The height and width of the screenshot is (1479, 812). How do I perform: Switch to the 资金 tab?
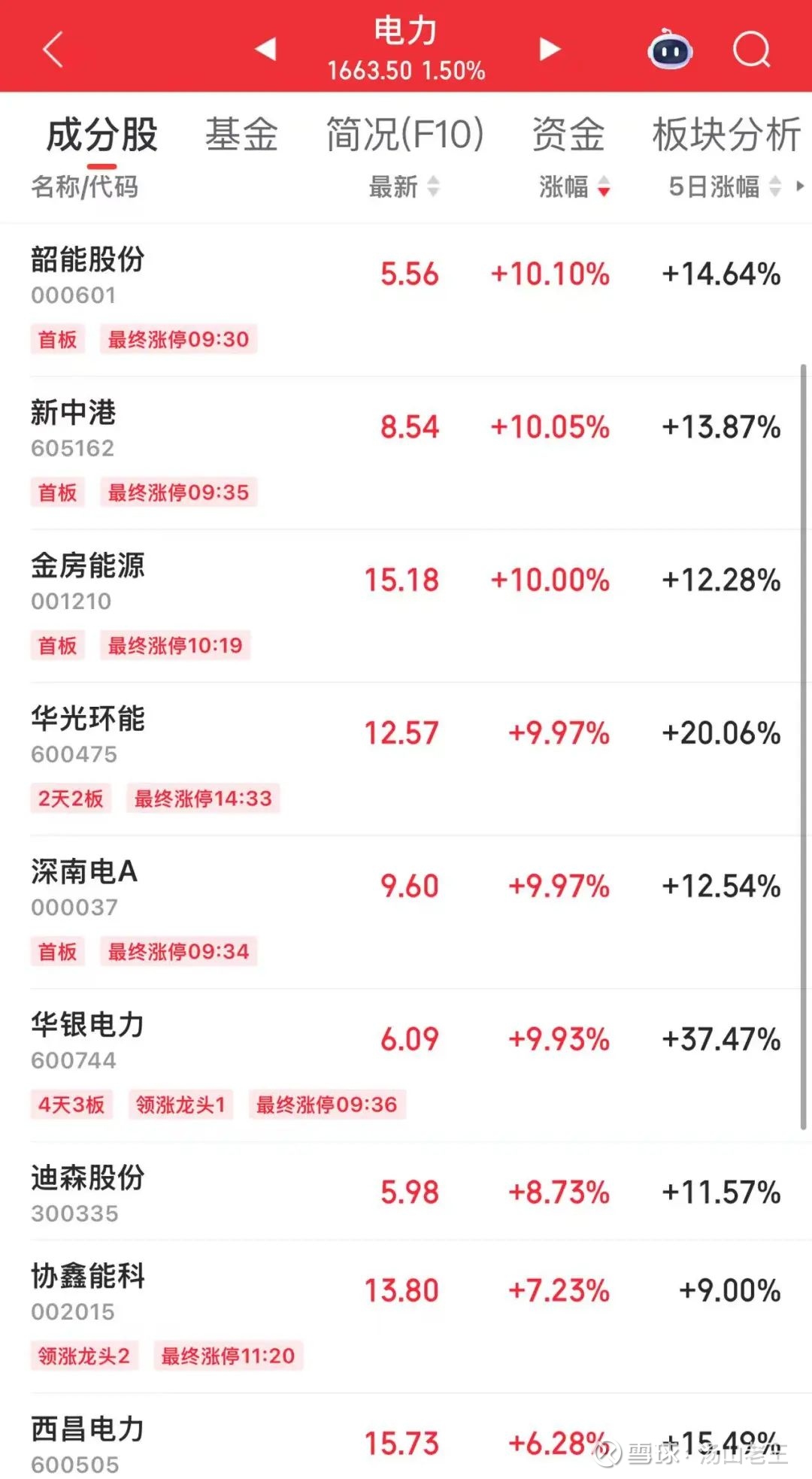pos(568,135)
